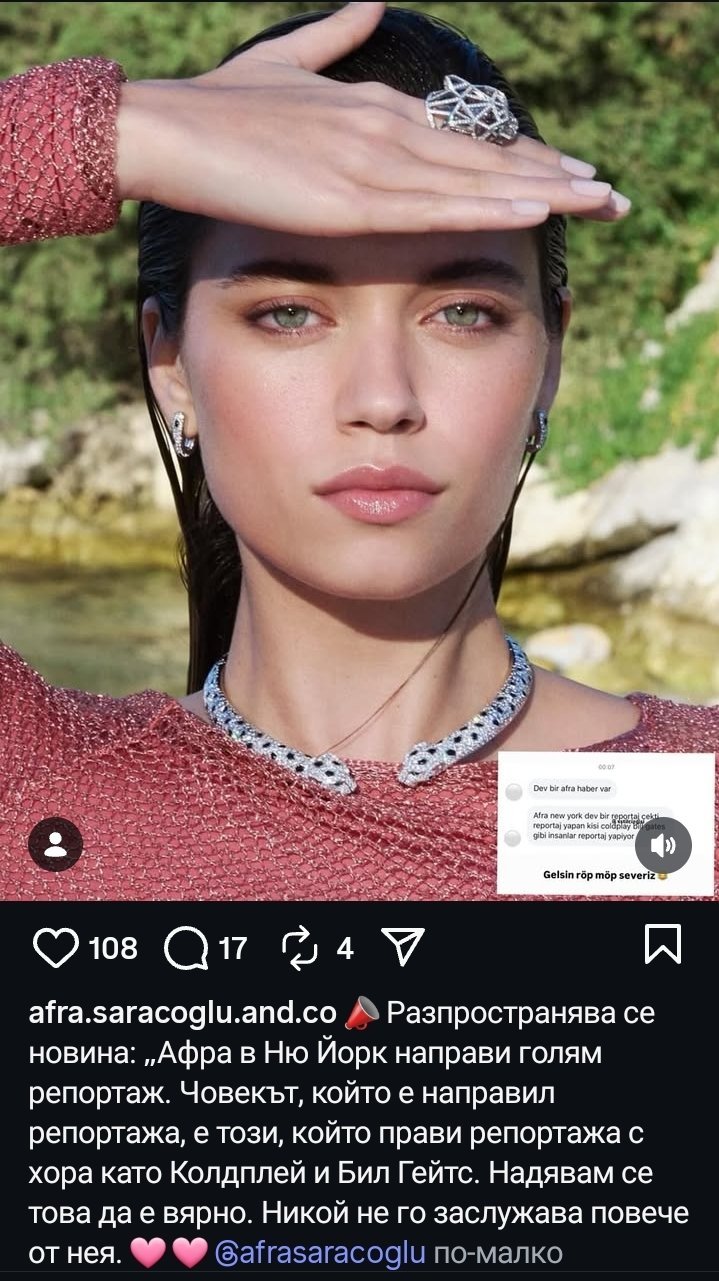The height and width of the screenshot is (1281, 719).
Task: Collapse caption with по-малко
Action: [x=498, y=1253]
